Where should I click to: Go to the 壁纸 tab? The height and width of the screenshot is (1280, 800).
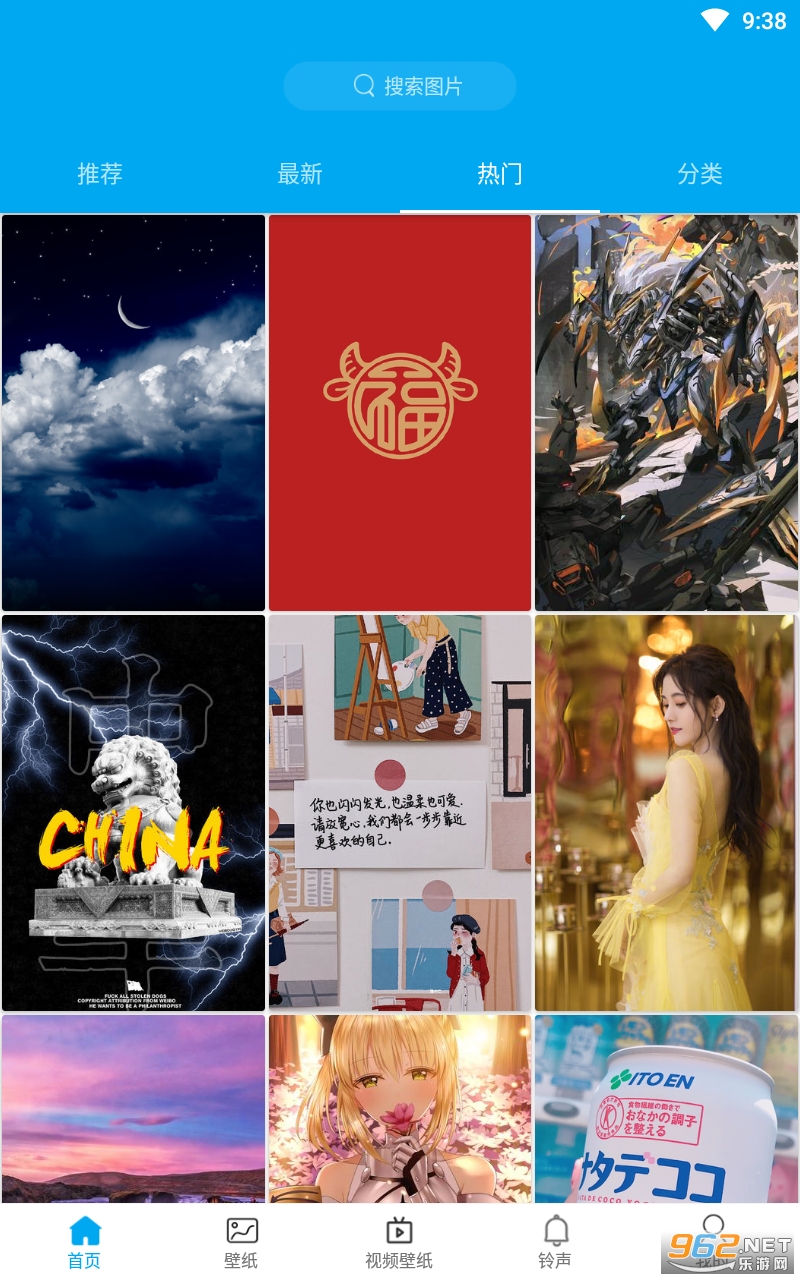pyautogui.click(x=242, y=1242)
